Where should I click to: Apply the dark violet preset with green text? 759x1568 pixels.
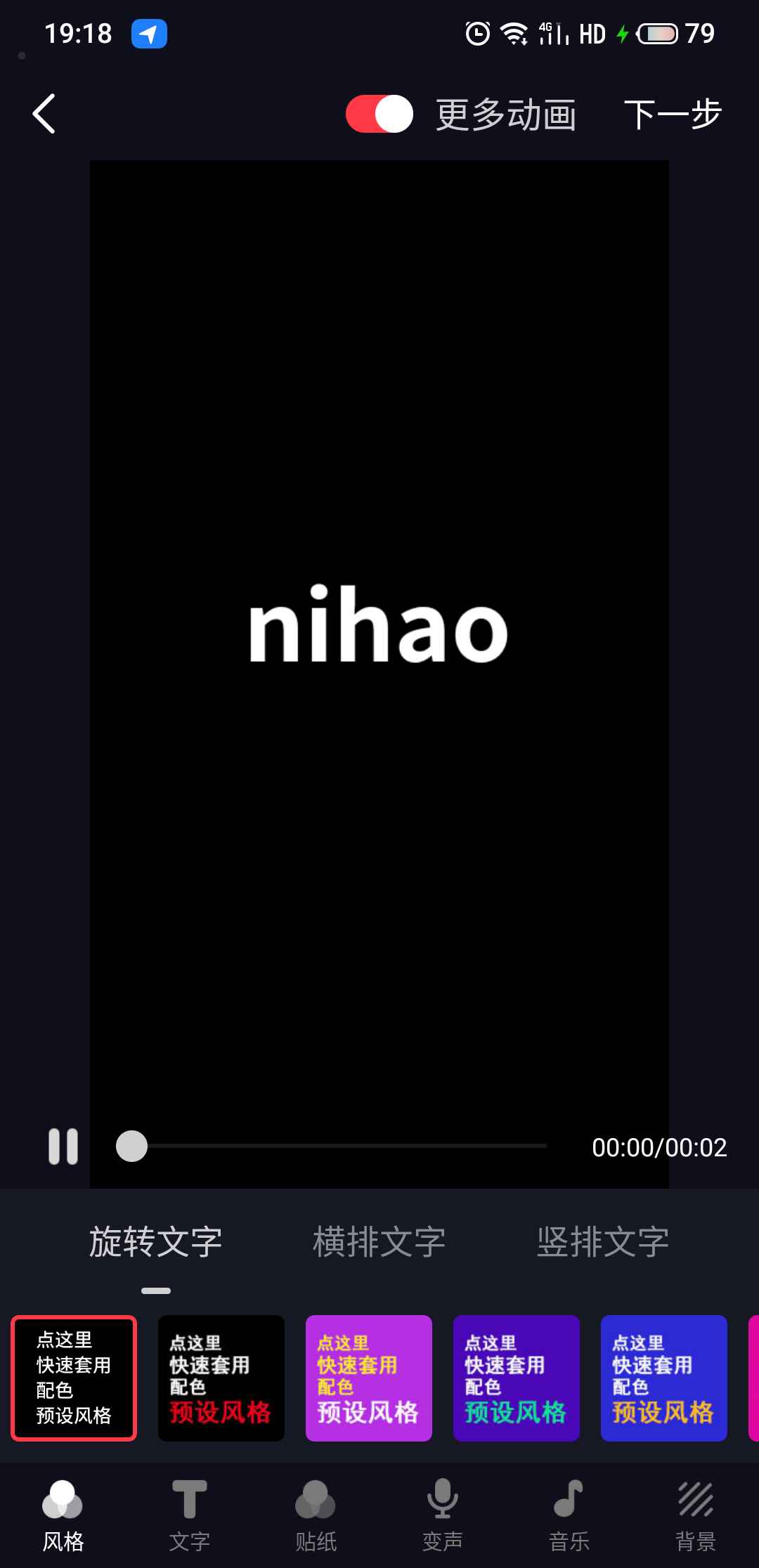point(517,1378)
